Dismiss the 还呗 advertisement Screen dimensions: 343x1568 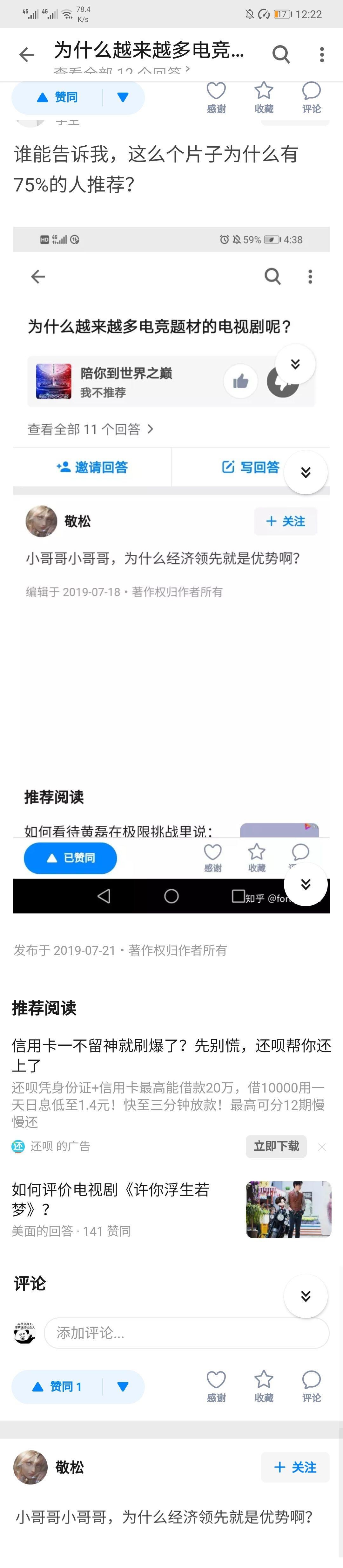tap(322, 1147)
